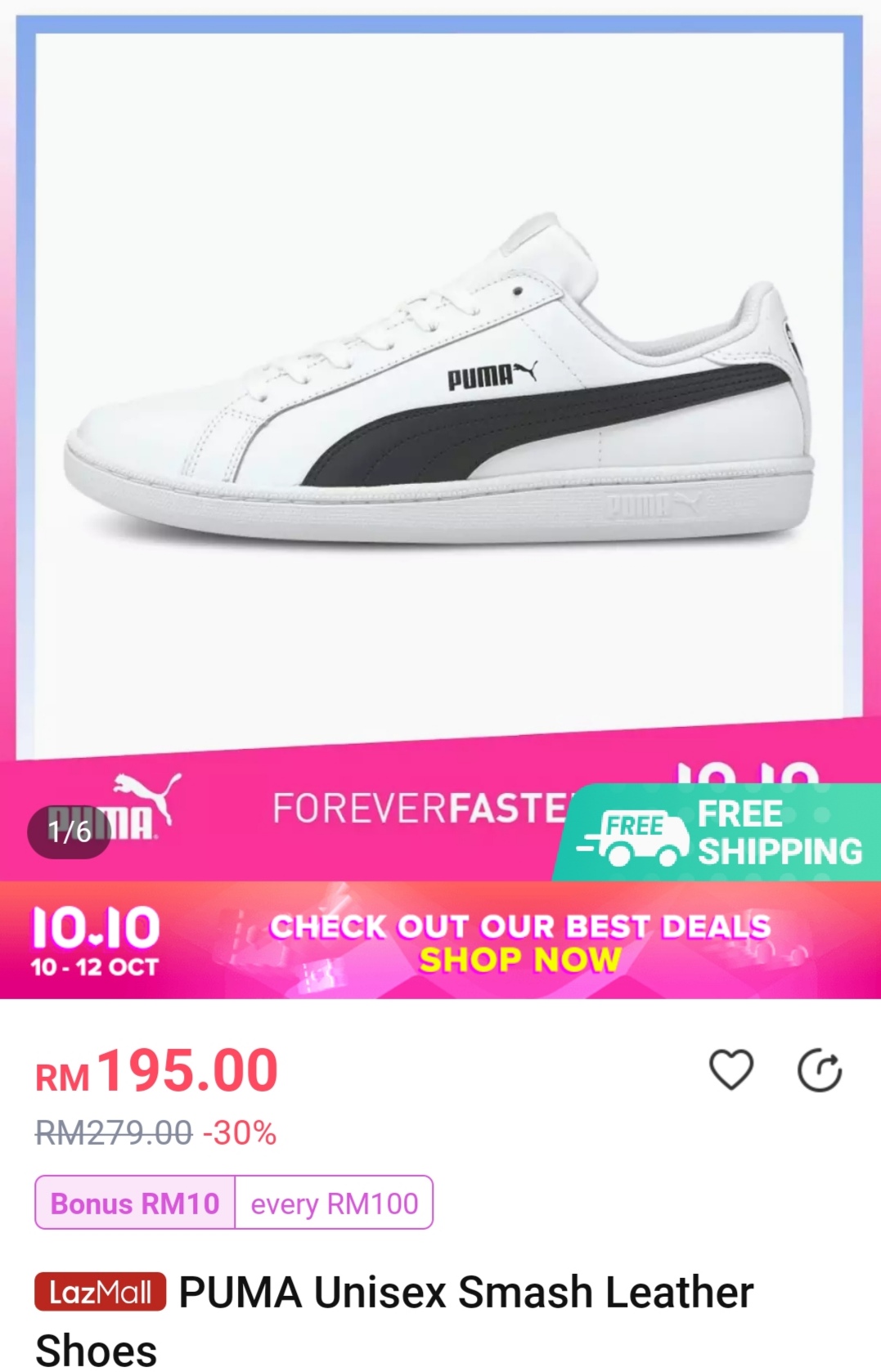The image size is (881, 1372).
Task: Share this PUMA Smash Leather product
Action: coord(819,1071)
